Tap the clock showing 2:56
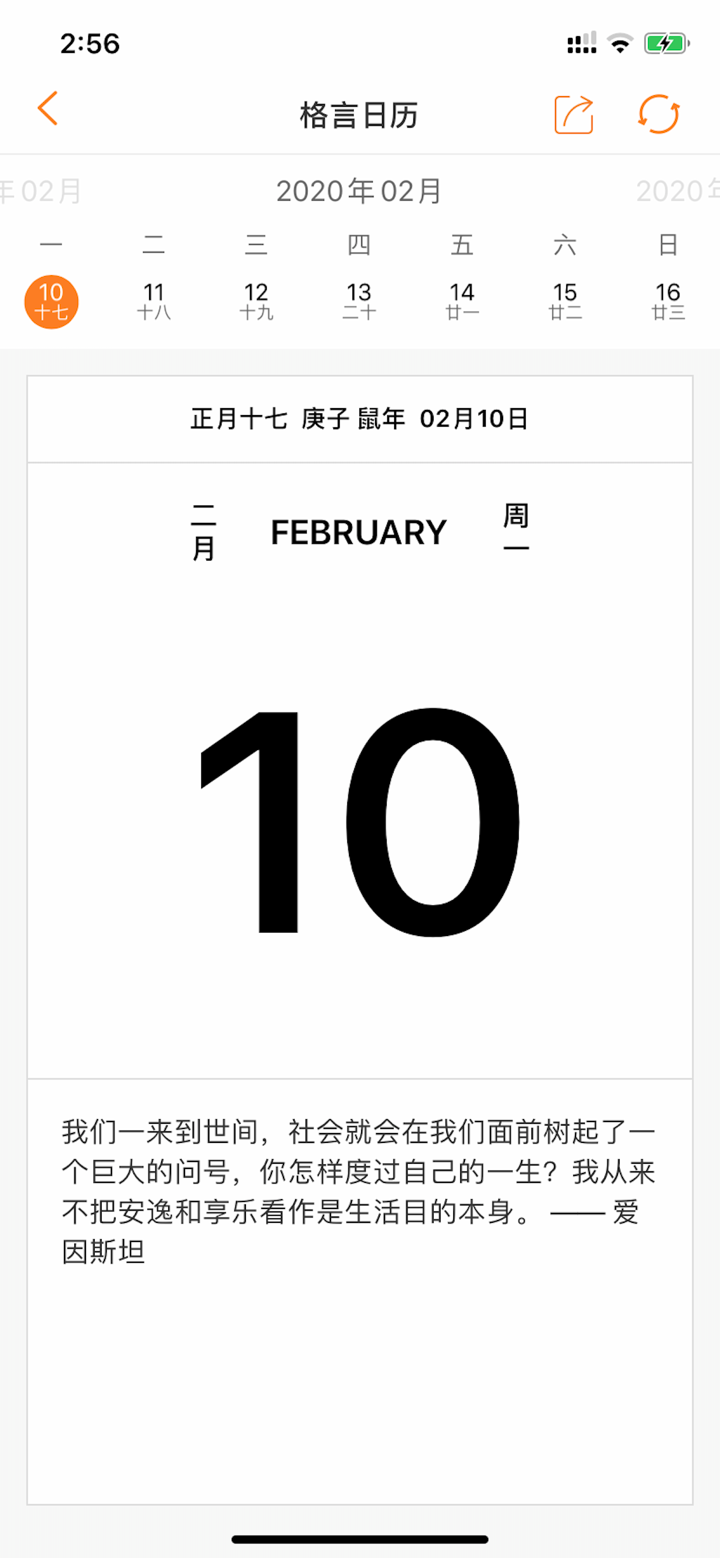The height and width of the screenshot is (1558, 720). point(88,43)
